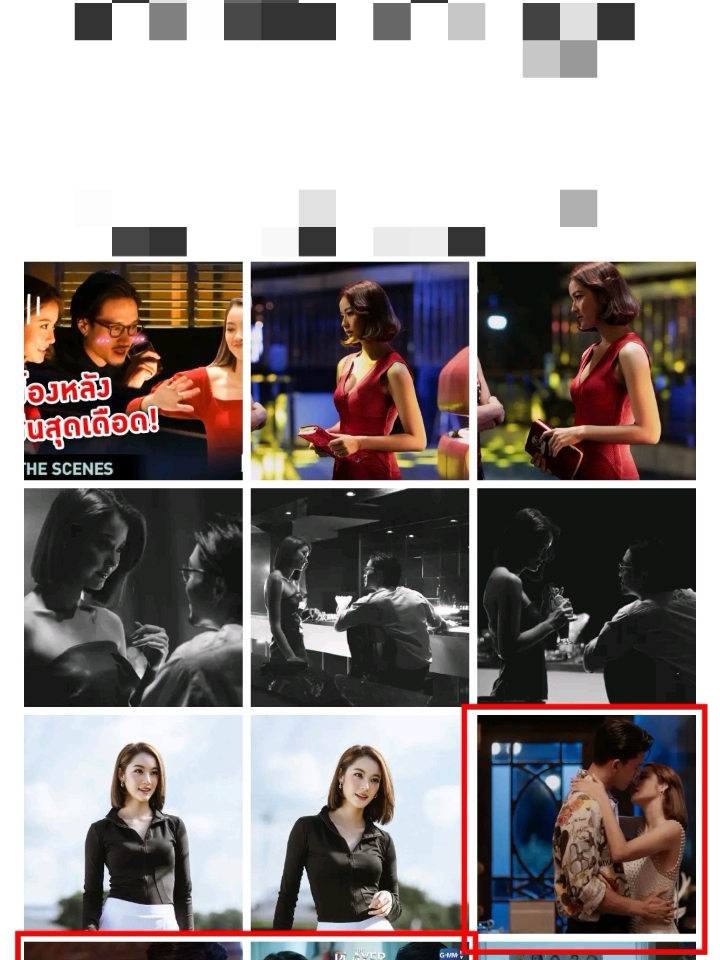Open black jacket photo with hands at sides

point(133,822)
